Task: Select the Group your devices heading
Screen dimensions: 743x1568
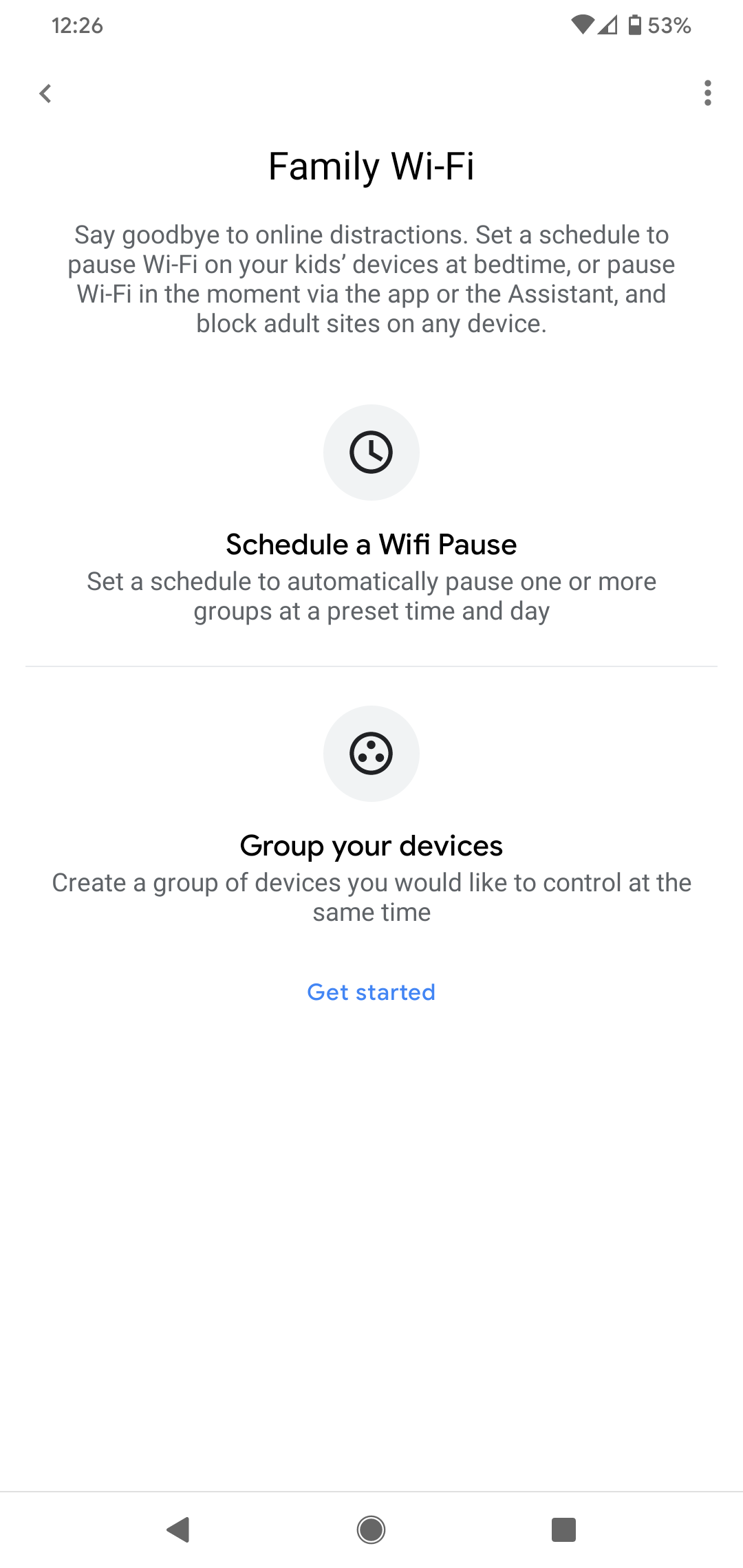Action: [x=371, y=846]
